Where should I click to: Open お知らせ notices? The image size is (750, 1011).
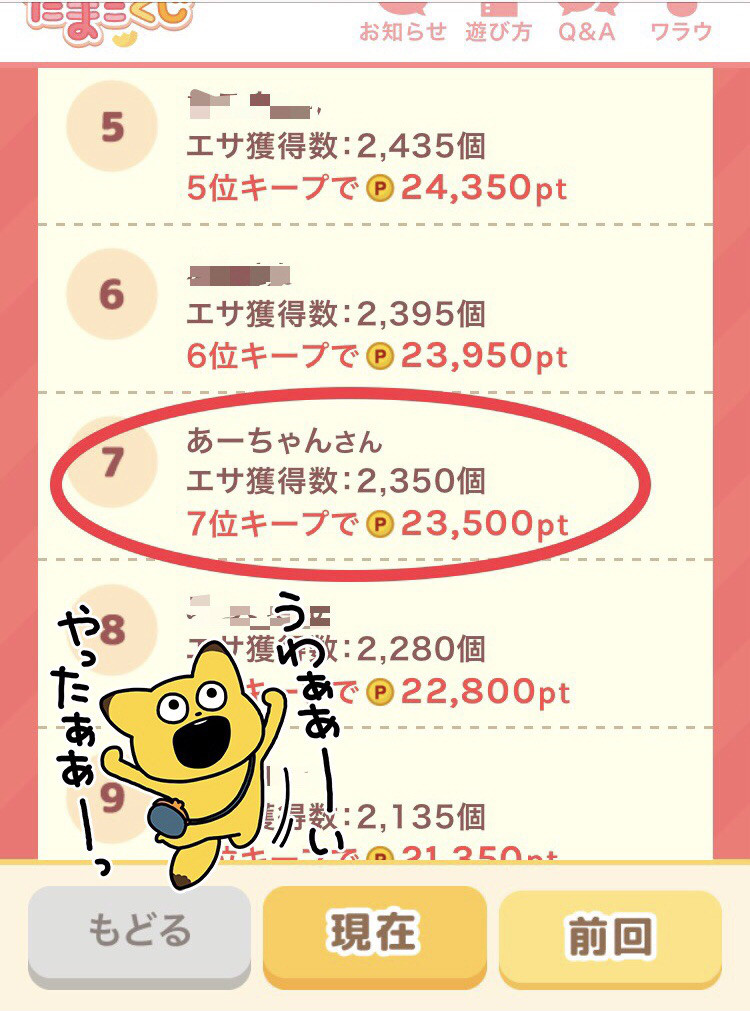click(x=403, y=24)
